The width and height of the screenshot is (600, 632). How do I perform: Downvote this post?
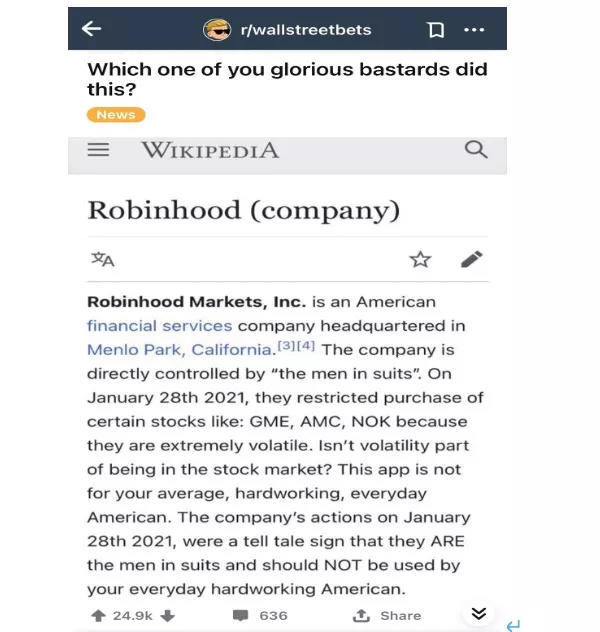(x=168, y=616)
